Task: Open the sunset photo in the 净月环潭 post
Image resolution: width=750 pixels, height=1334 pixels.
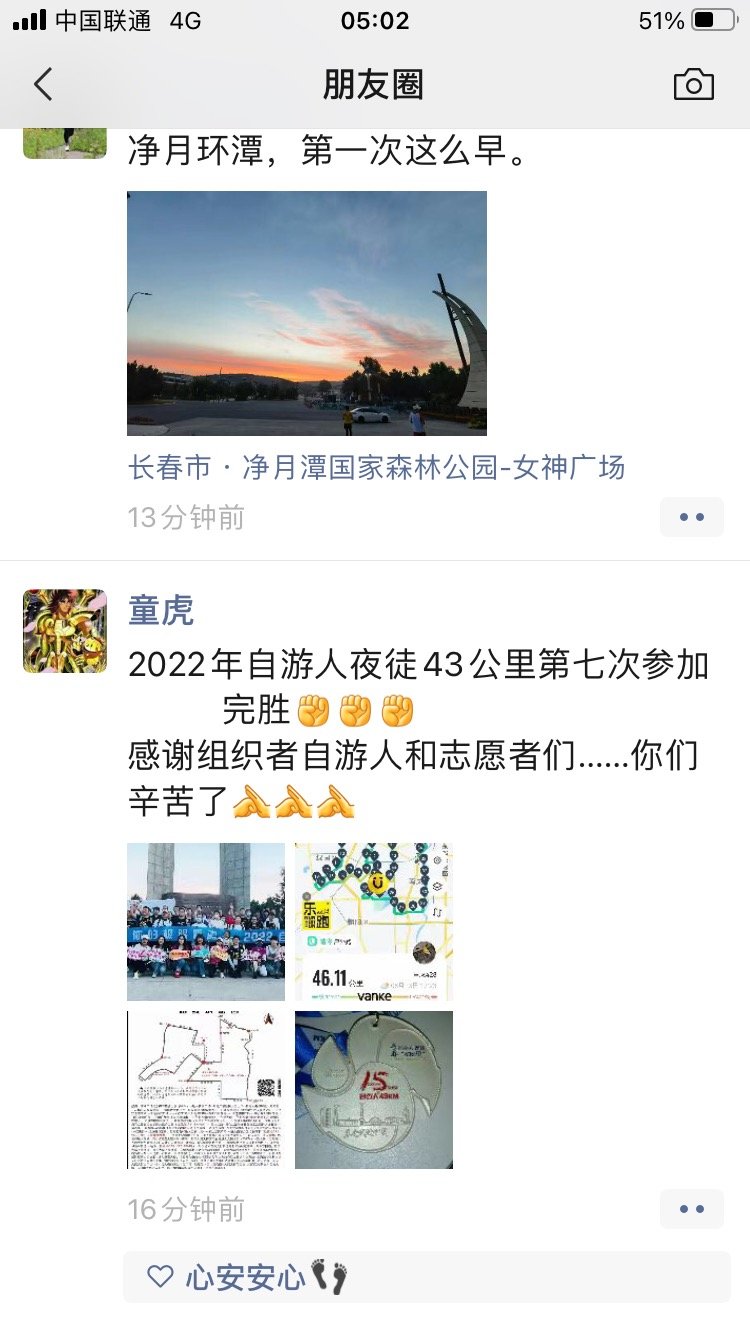Action: coord(306,313)
